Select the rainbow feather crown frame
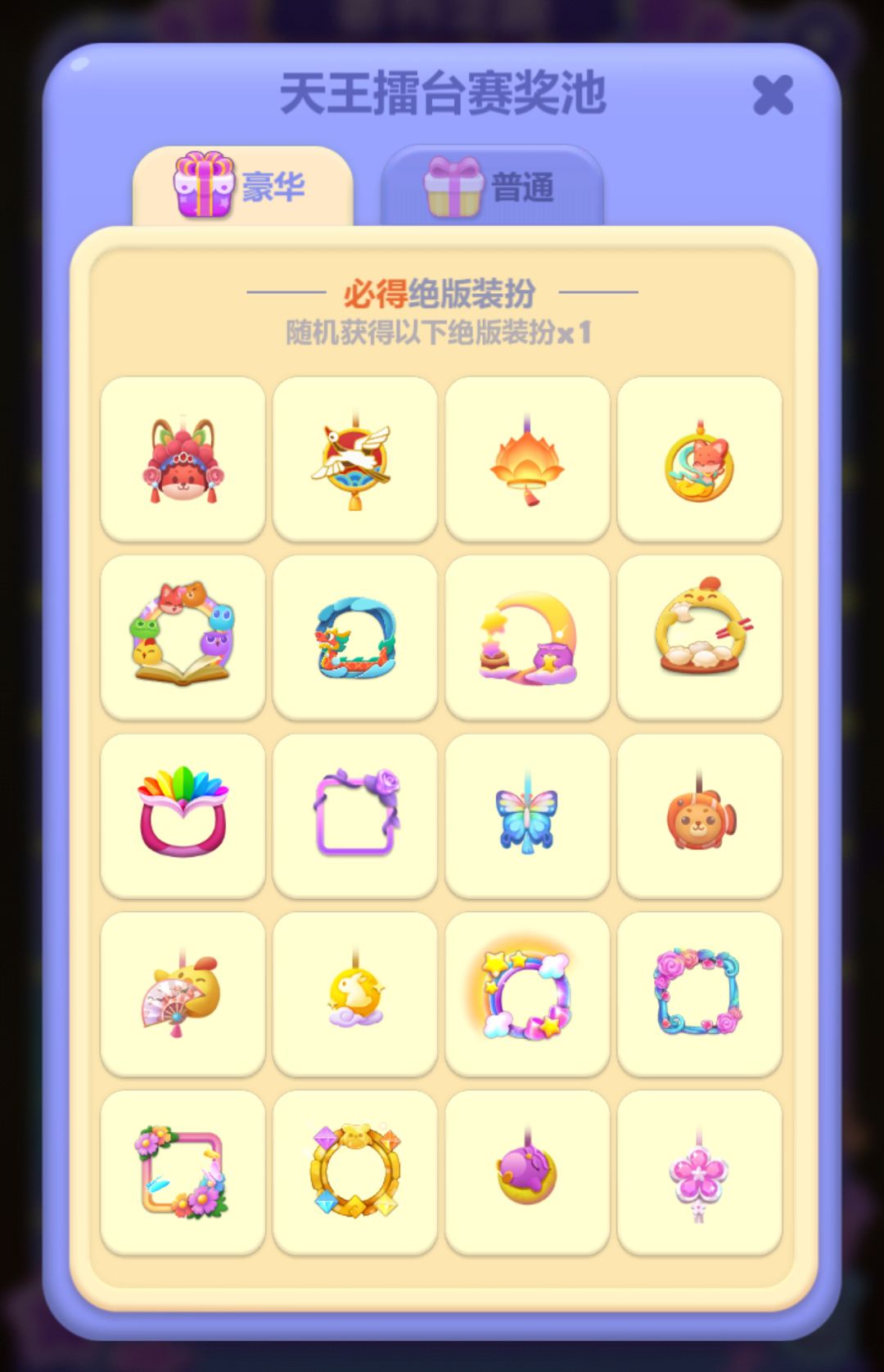Image resolution: width=884 pixels, height=1372 pixels. 183,815
